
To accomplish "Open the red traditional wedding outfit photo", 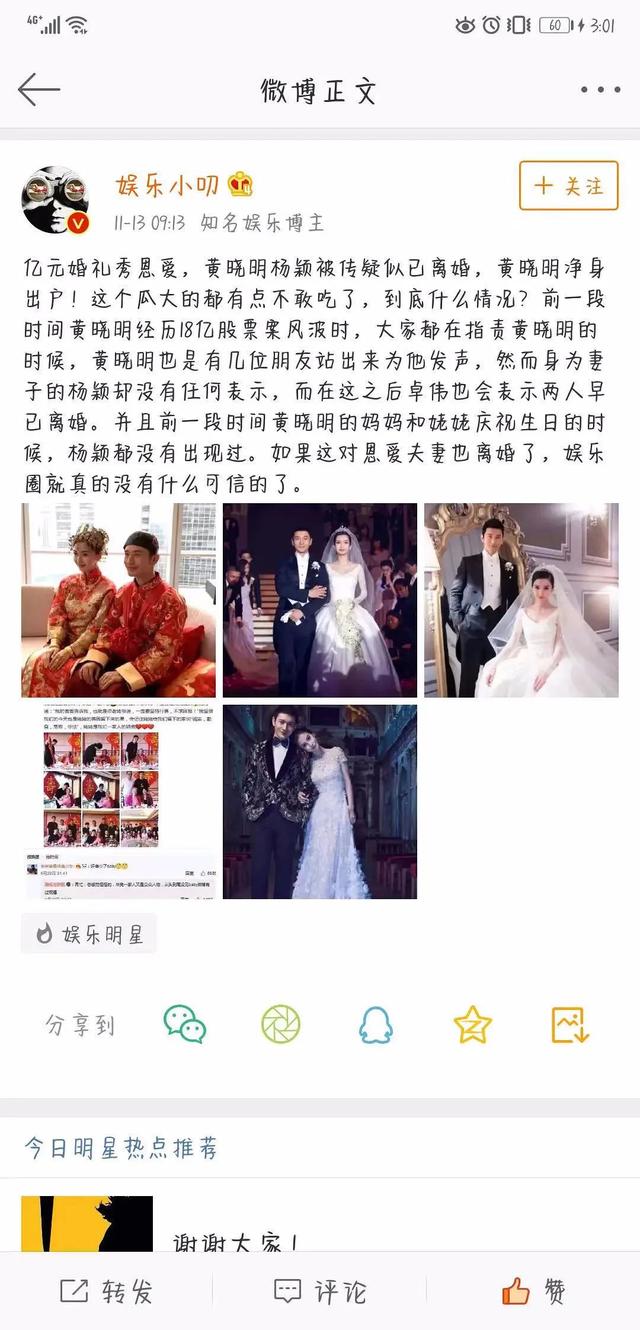I will tap(118, 600).
